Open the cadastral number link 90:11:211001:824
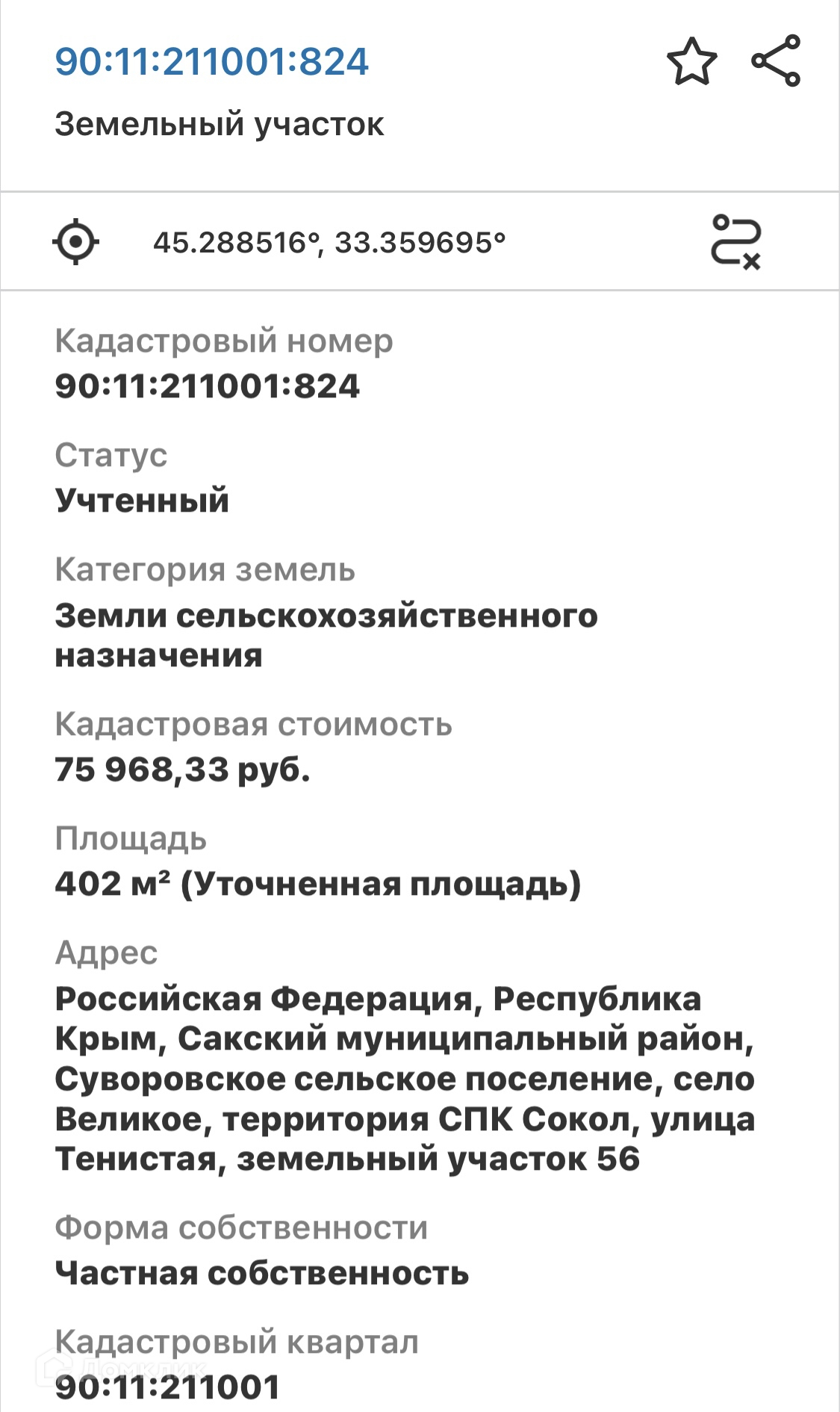The height and width of the screenshot is (1412, 840). 212,61
